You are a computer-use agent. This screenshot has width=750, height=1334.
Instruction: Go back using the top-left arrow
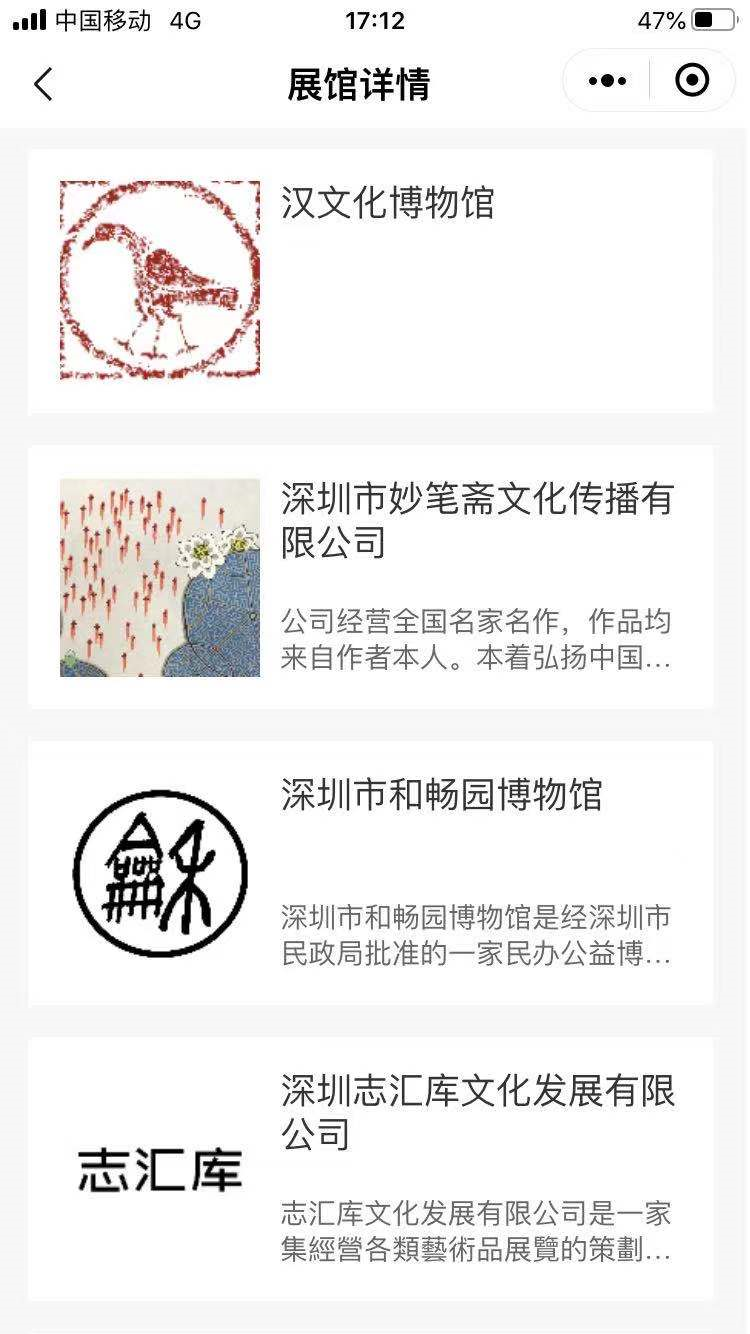coord(43,84)
